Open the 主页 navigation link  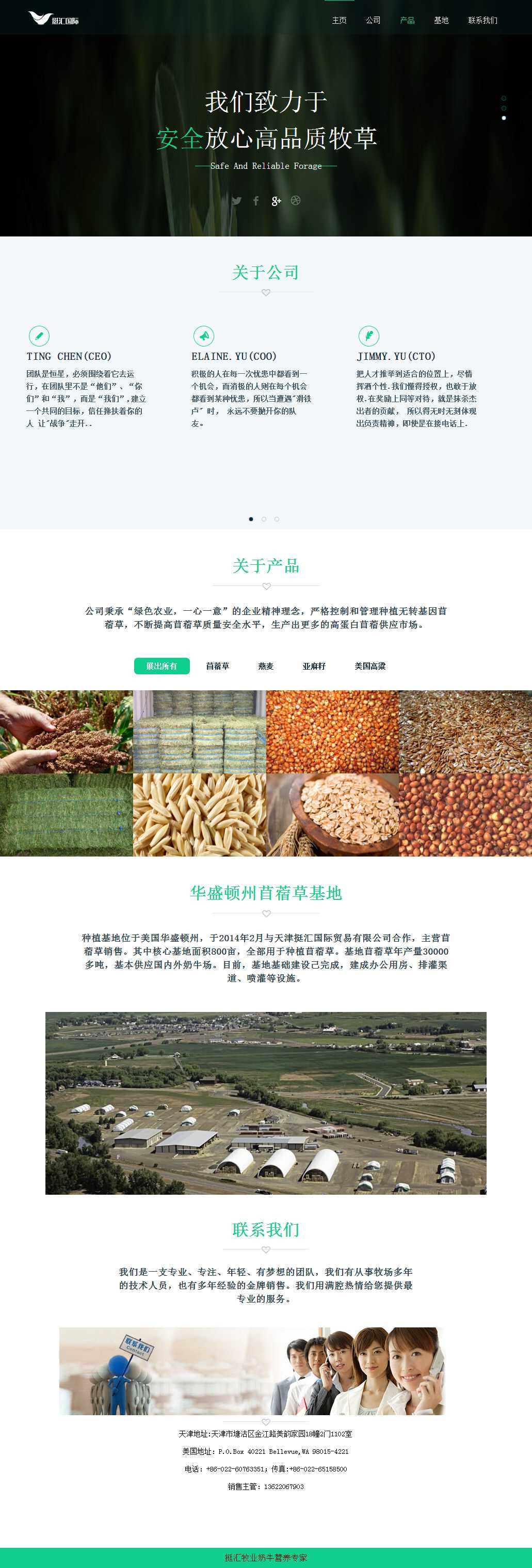[x=339, y=20]
